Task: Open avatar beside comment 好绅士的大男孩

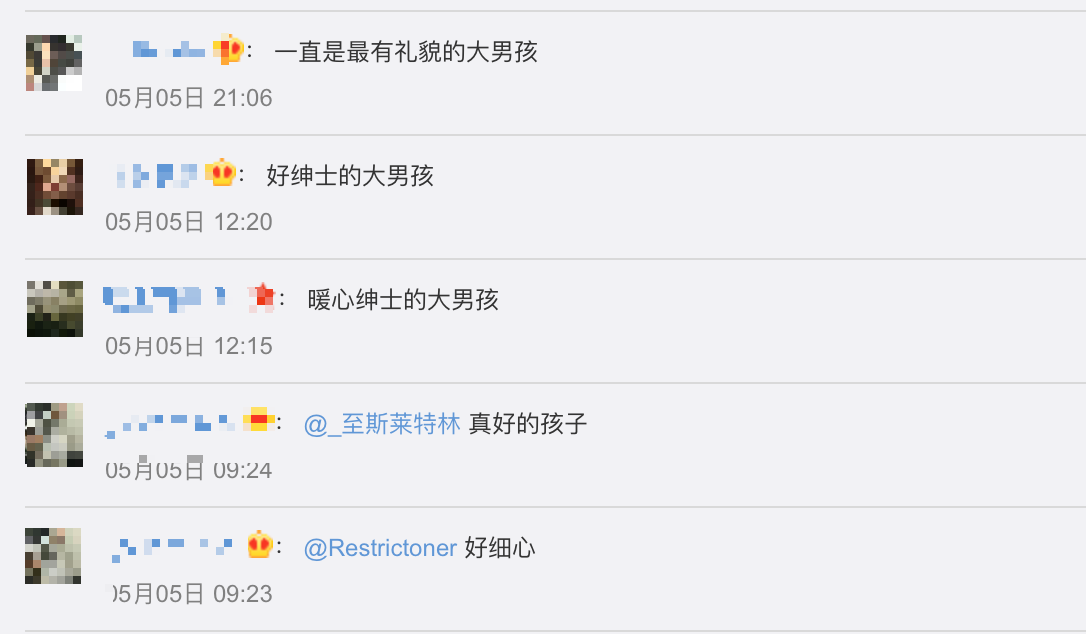Action: (x=54, y=186)
